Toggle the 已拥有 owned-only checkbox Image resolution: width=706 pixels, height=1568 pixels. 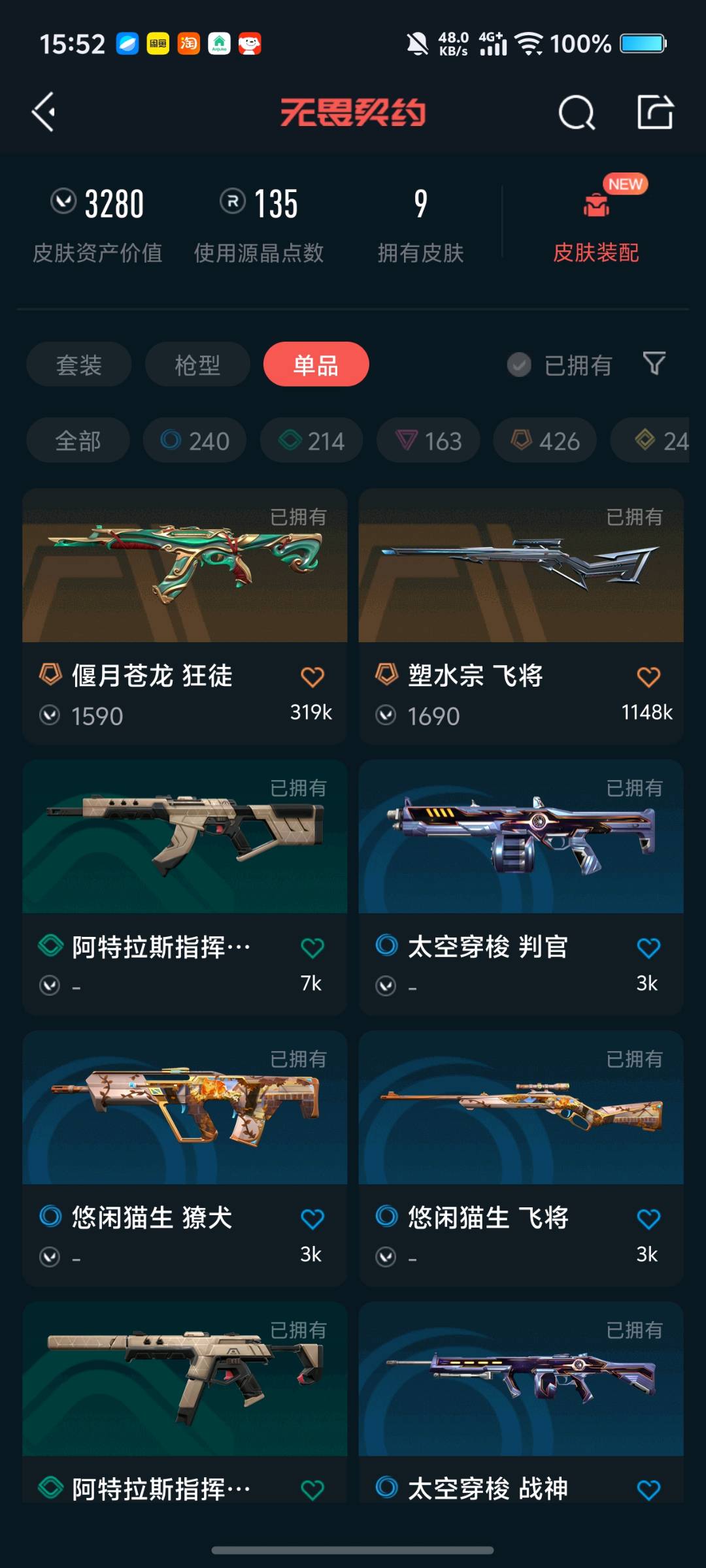pos(520,365)
